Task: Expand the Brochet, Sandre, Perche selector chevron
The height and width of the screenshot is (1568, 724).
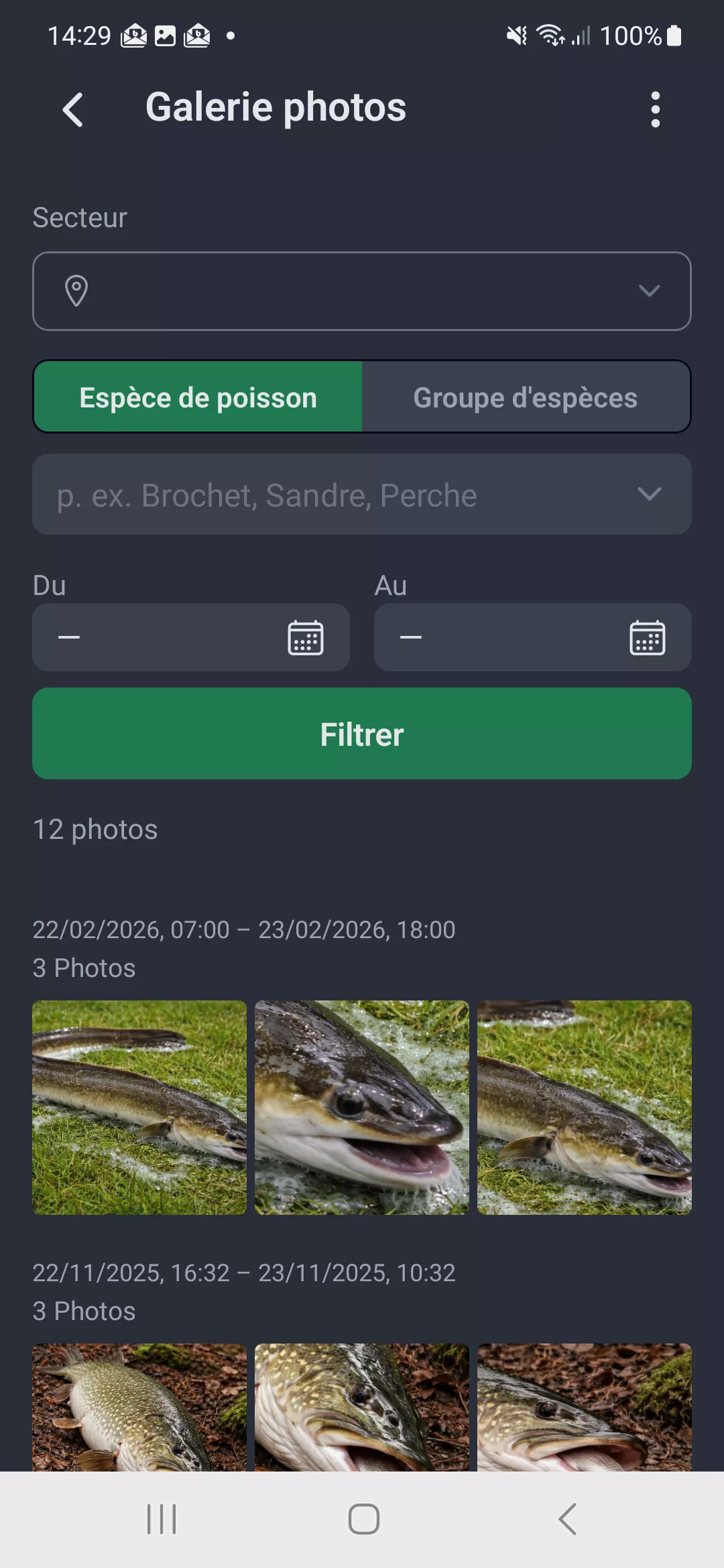Action: (x=648, y=495)
